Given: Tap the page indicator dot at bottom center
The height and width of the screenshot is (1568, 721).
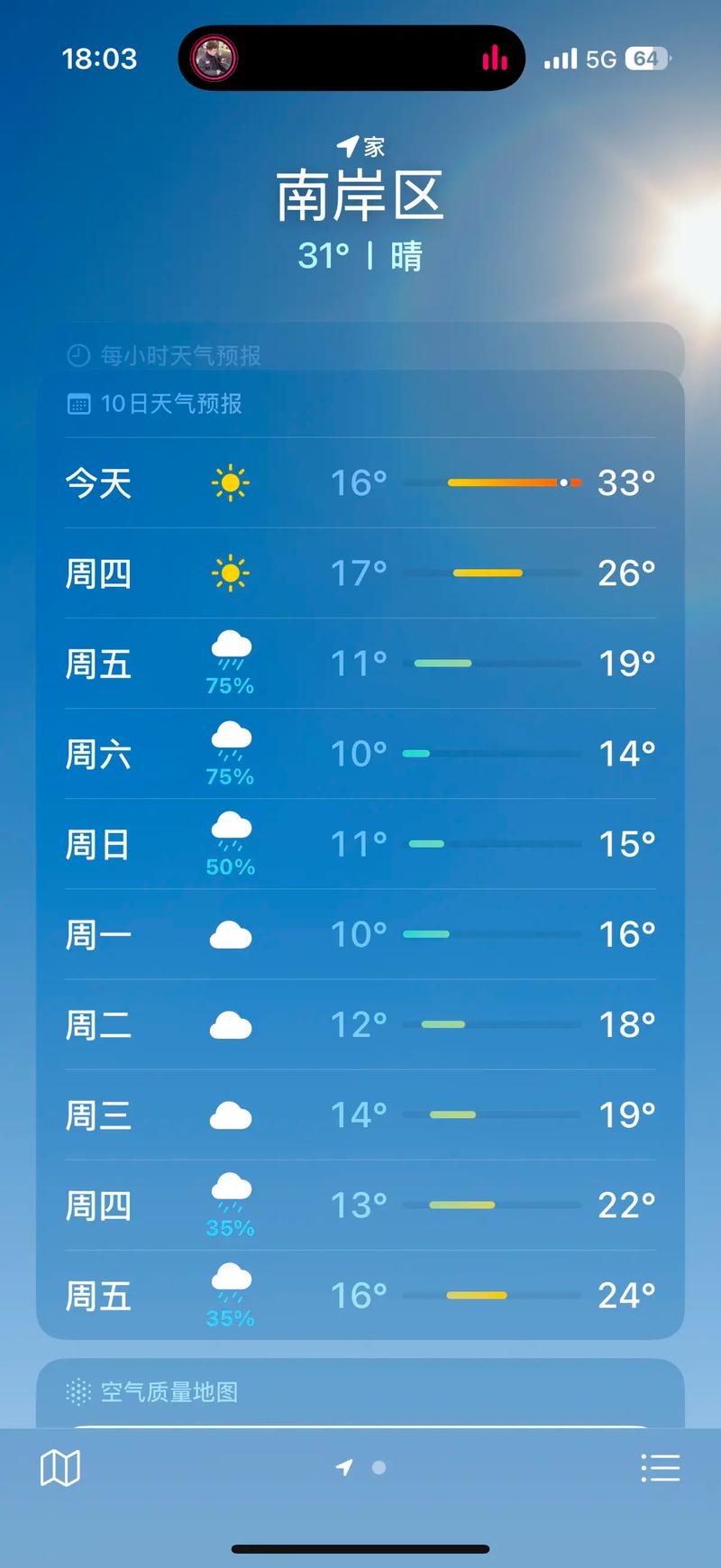Looking at the screenshot, I should point(379,1467).
